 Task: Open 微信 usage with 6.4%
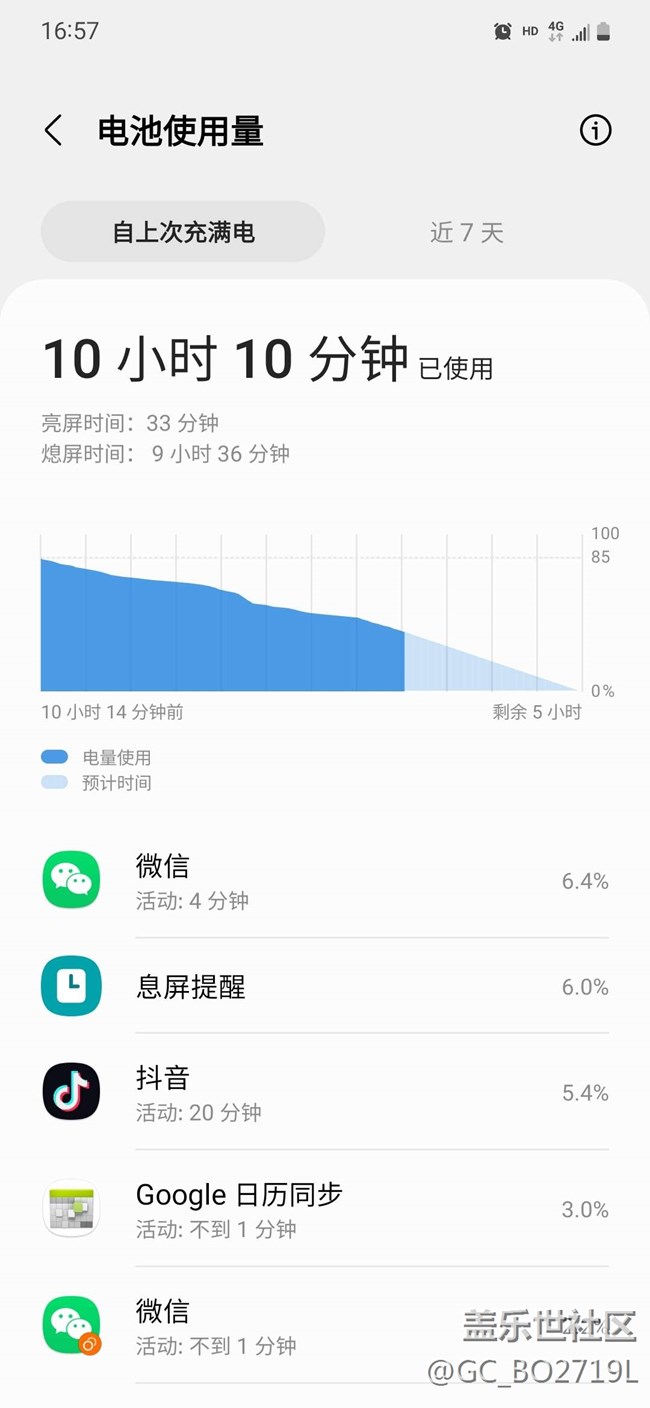coord(325,881)
